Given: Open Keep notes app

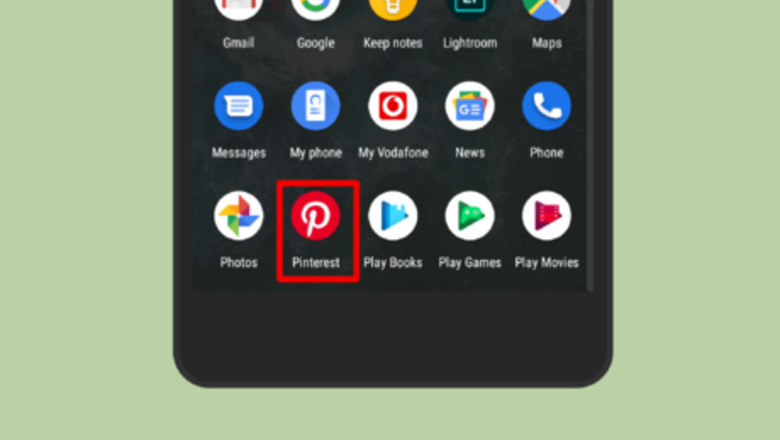Looking at the screenshot, I should coord(392,10).
